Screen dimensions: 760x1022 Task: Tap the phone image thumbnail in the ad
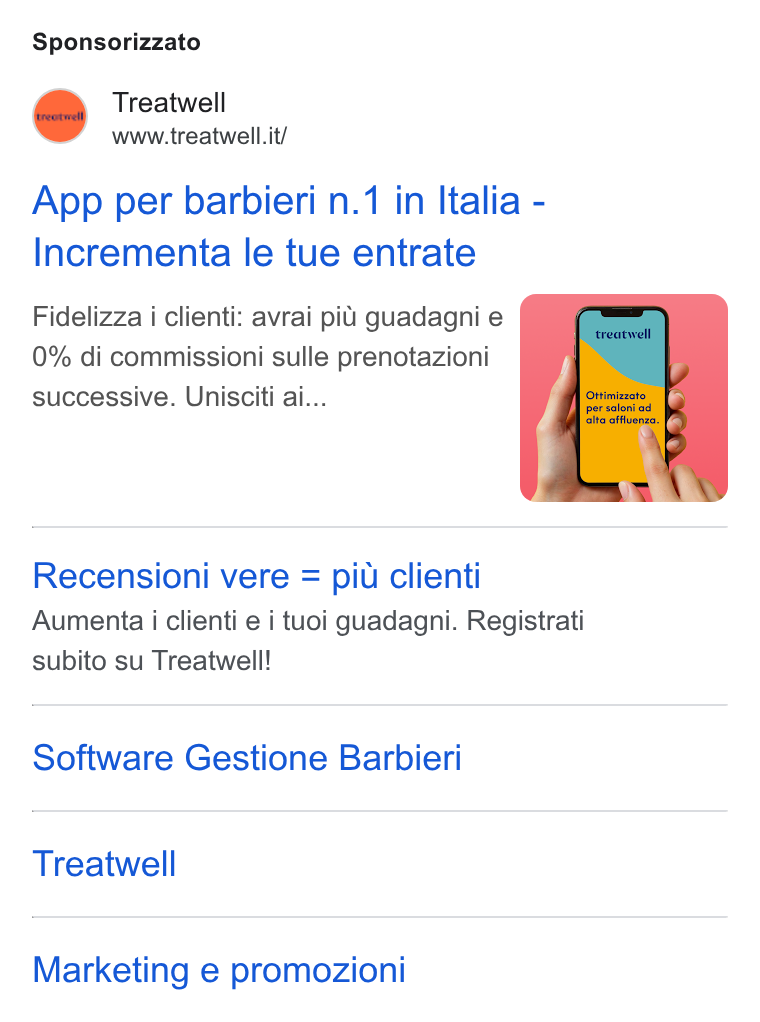[623, 398]
